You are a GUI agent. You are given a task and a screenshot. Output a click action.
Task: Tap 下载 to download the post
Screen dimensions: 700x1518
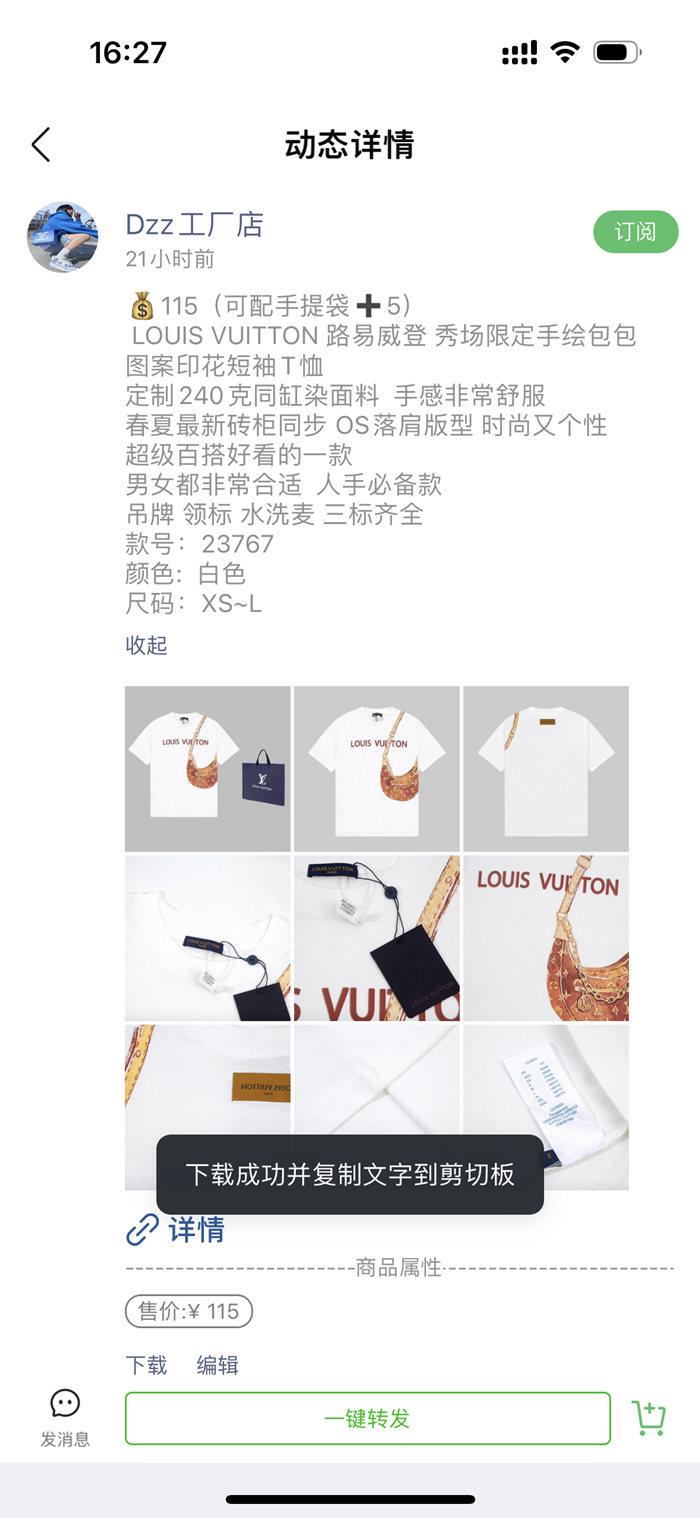tap(146, 1365)
